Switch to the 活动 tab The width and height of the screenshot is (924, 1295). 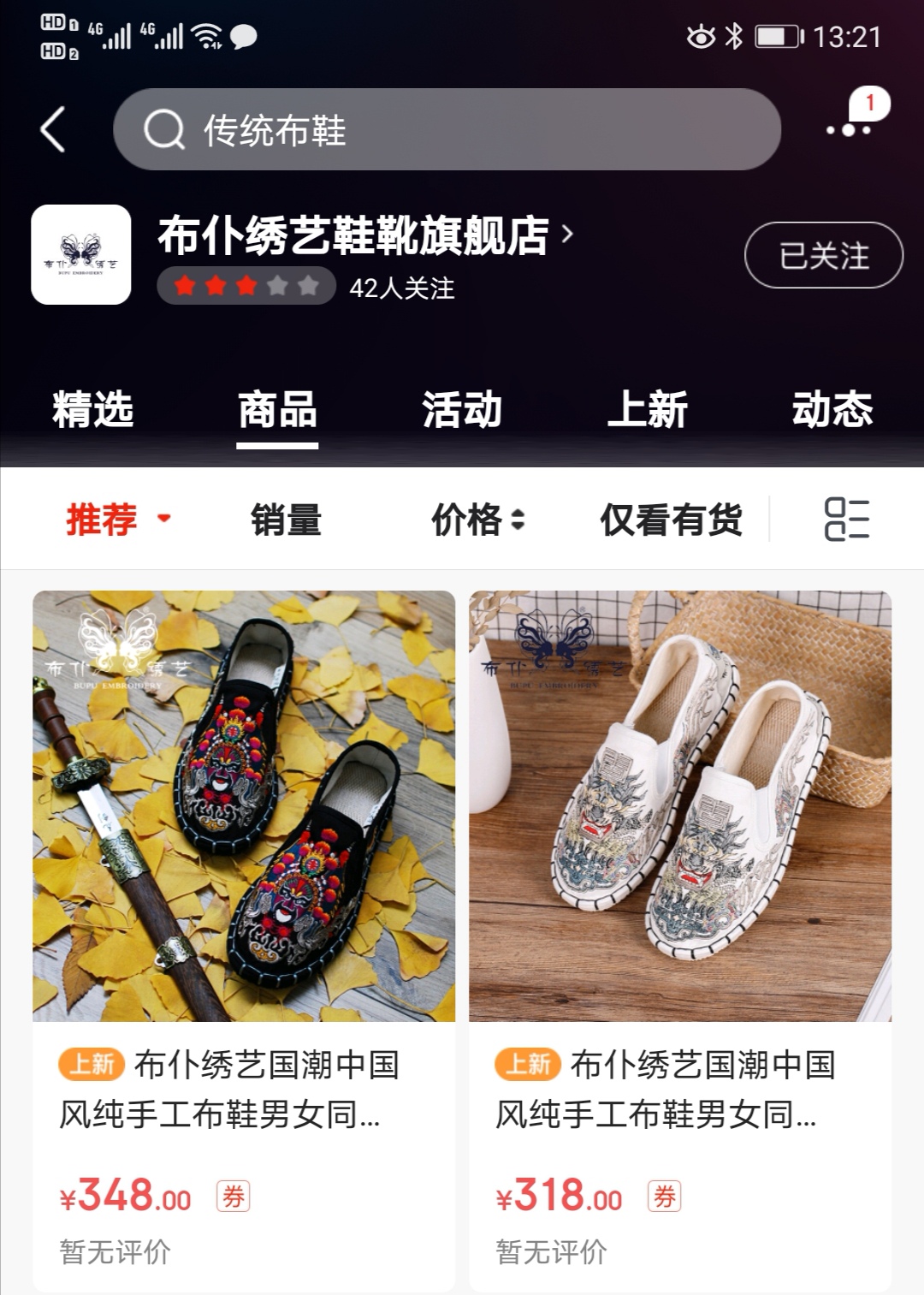462,410
